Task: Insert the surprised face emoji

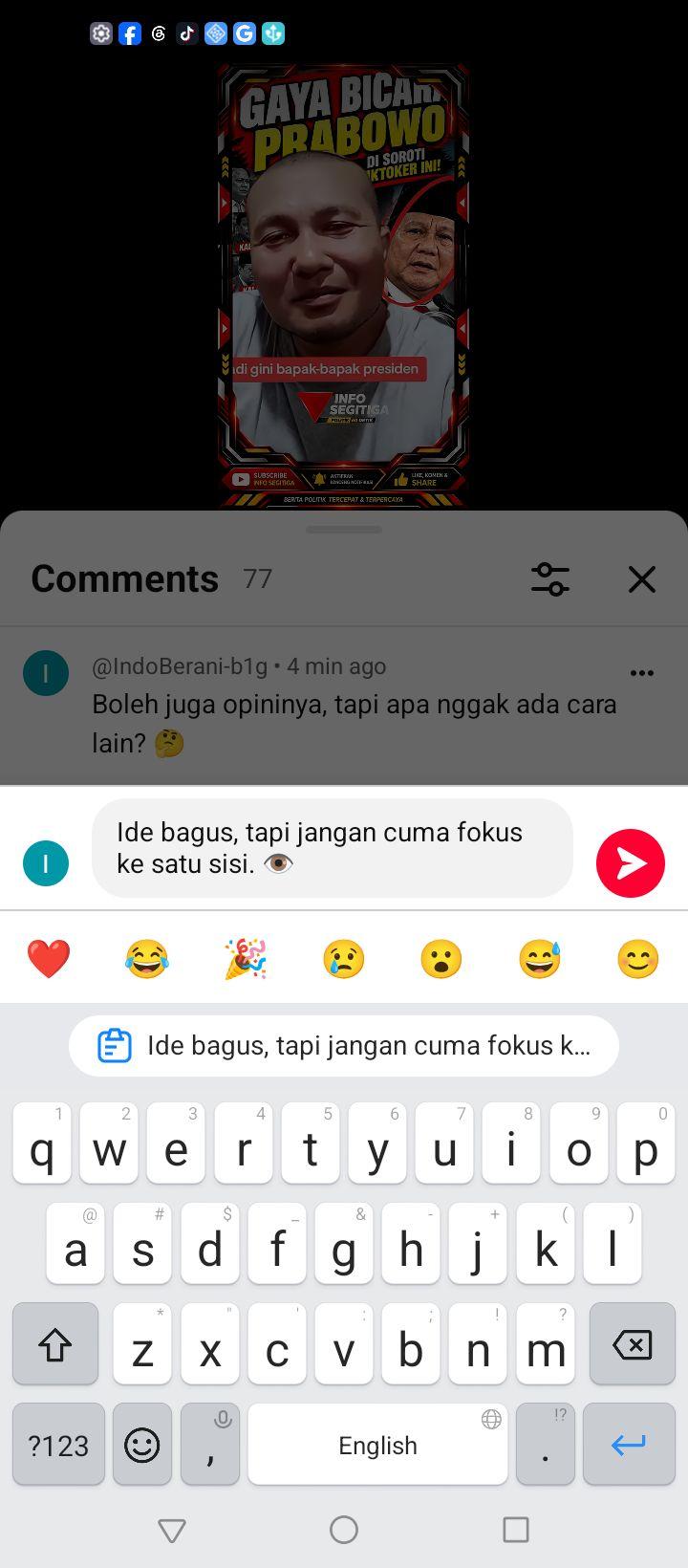Action: coord(441,958)
